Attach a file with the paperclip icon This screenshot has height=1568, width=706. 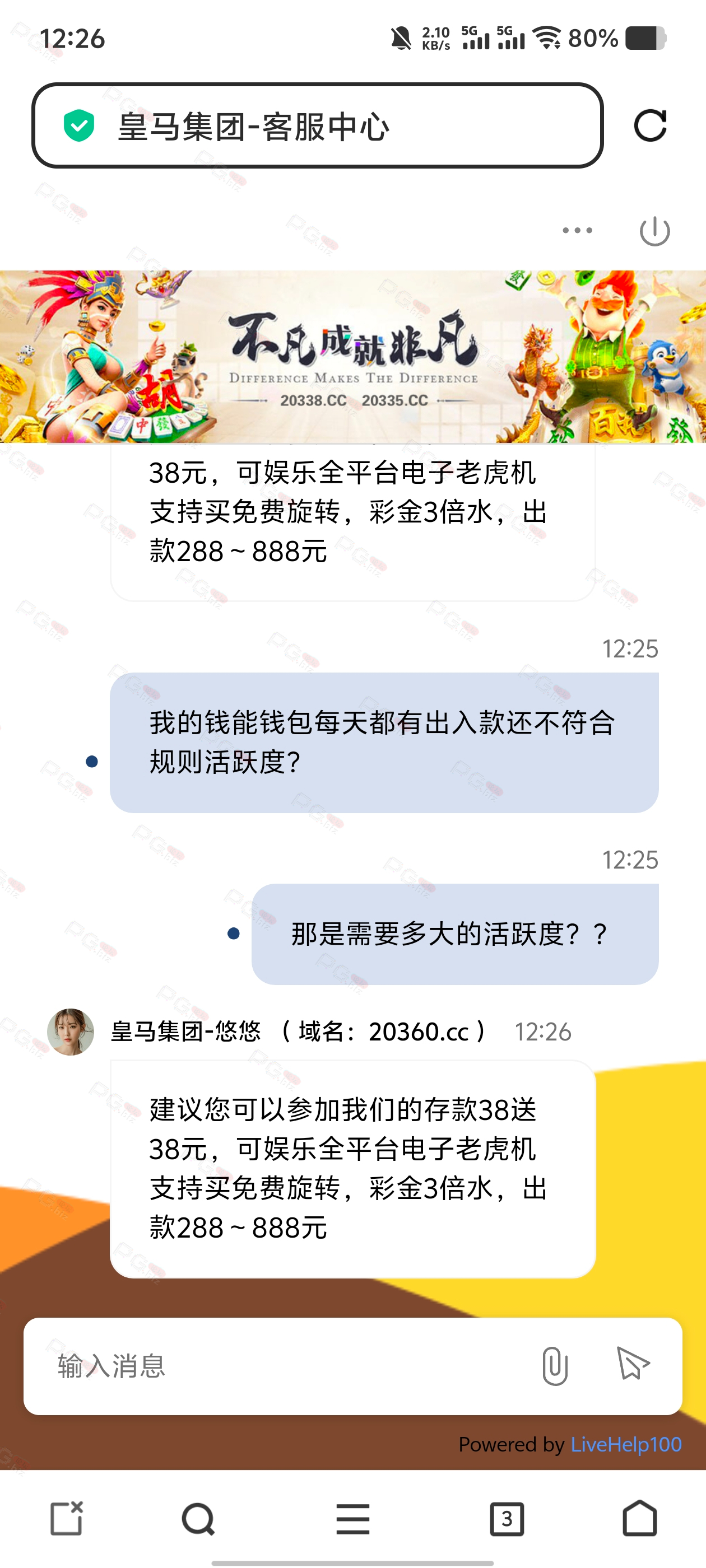[x=554, y=1366]
